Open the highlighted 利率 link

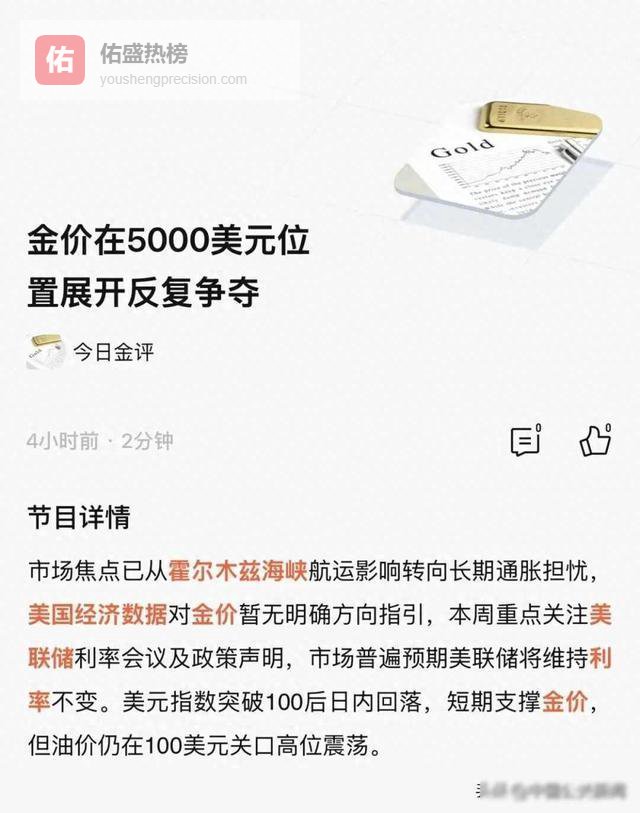(600, 659)
